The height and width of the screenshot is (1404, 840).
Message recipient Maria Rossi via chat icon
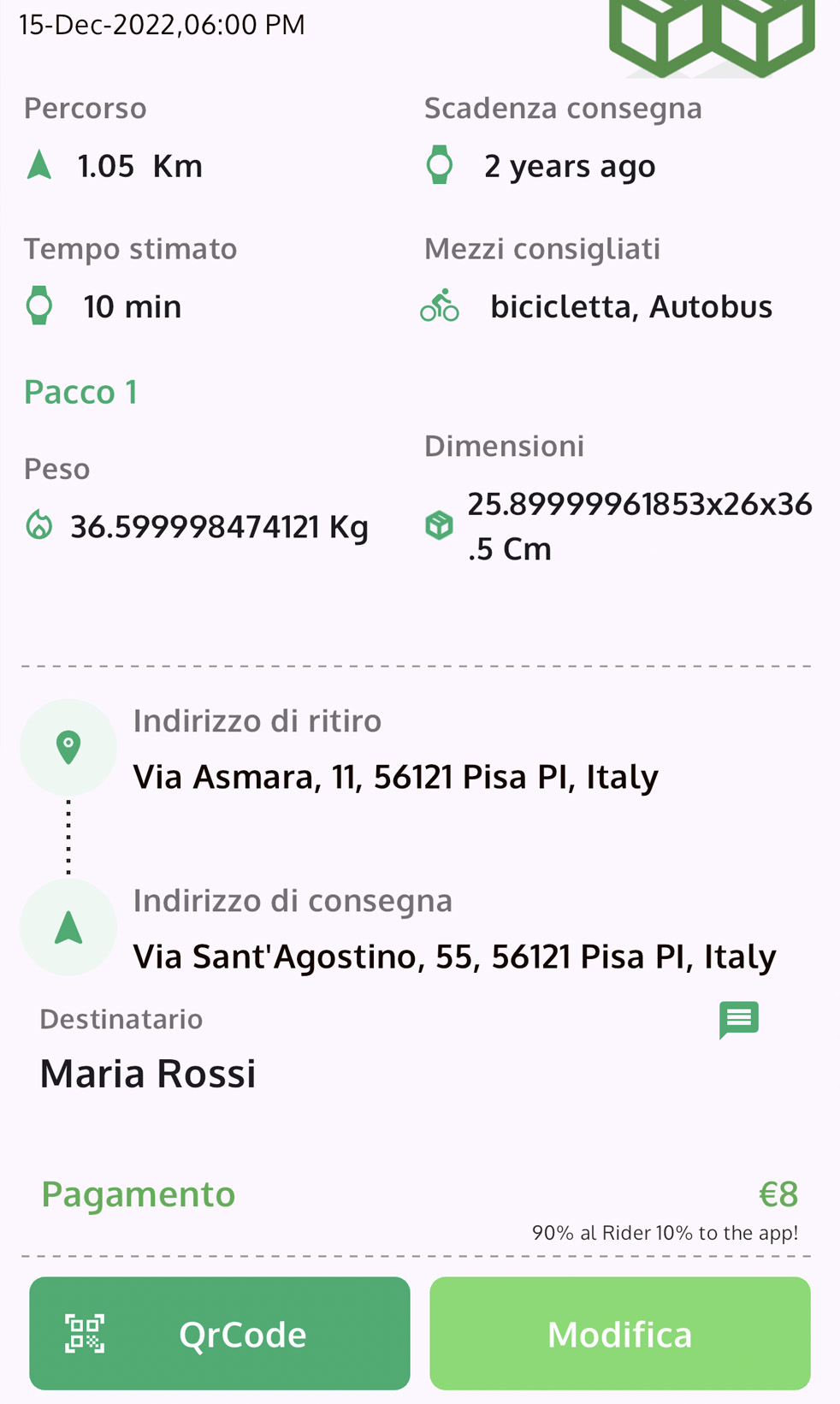coord(739,1019)
